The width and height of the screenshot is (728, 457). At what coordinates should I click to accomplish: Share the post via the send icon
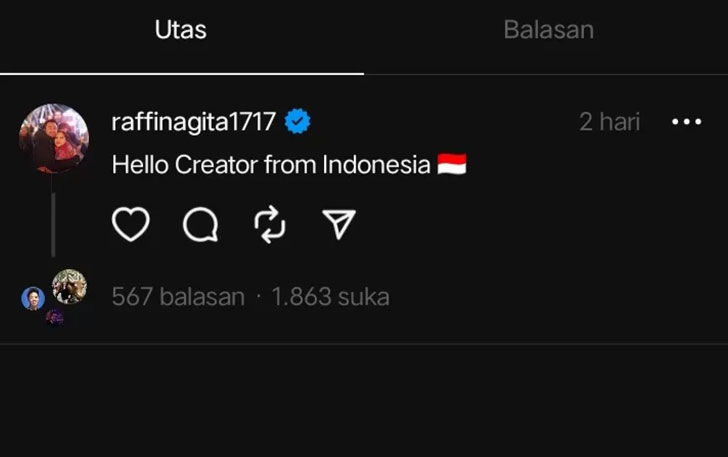point(340,225)
